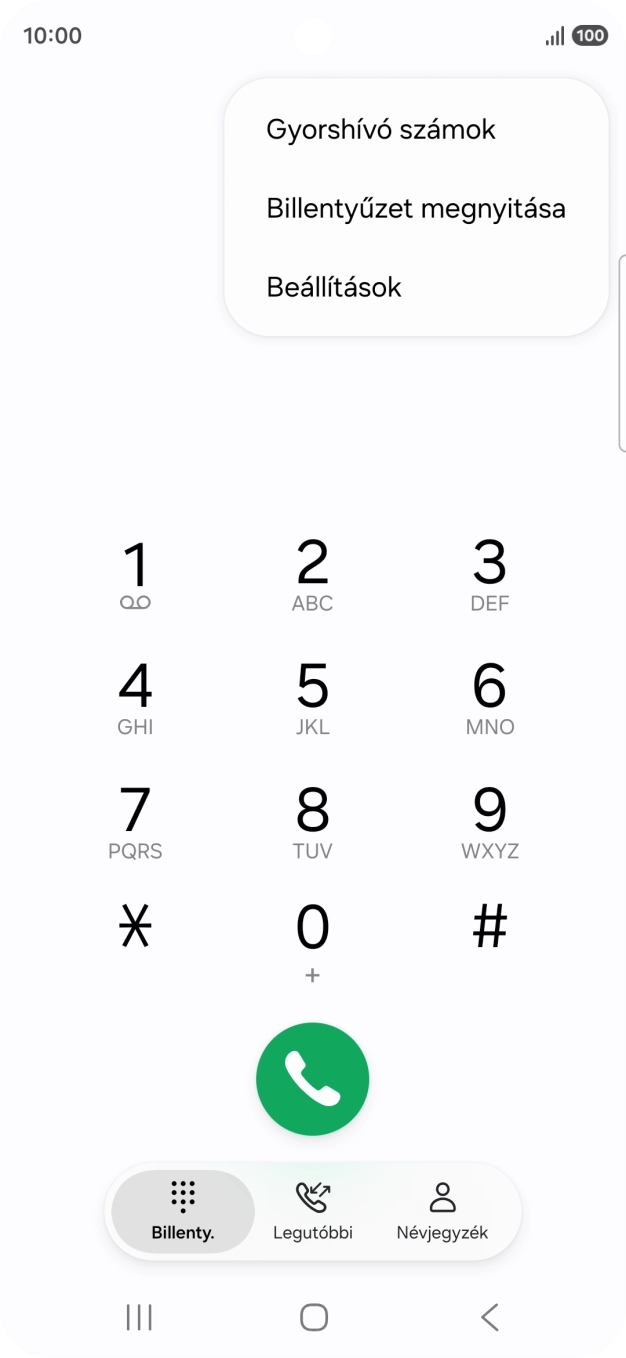Tap the 4 GHI key

(135, 698)
